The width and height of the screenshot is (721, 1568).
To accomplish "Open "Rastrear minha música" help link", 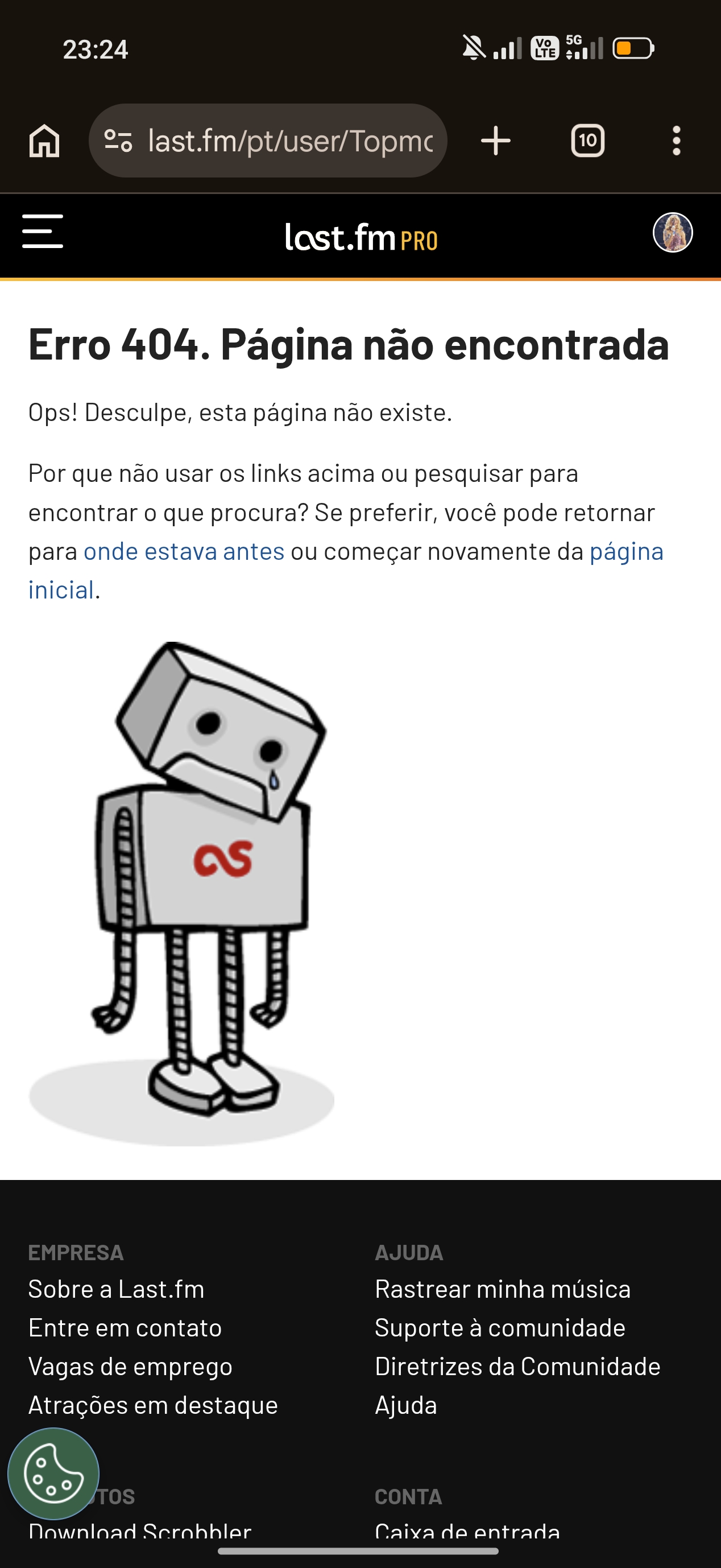I will click(503, 1289).
